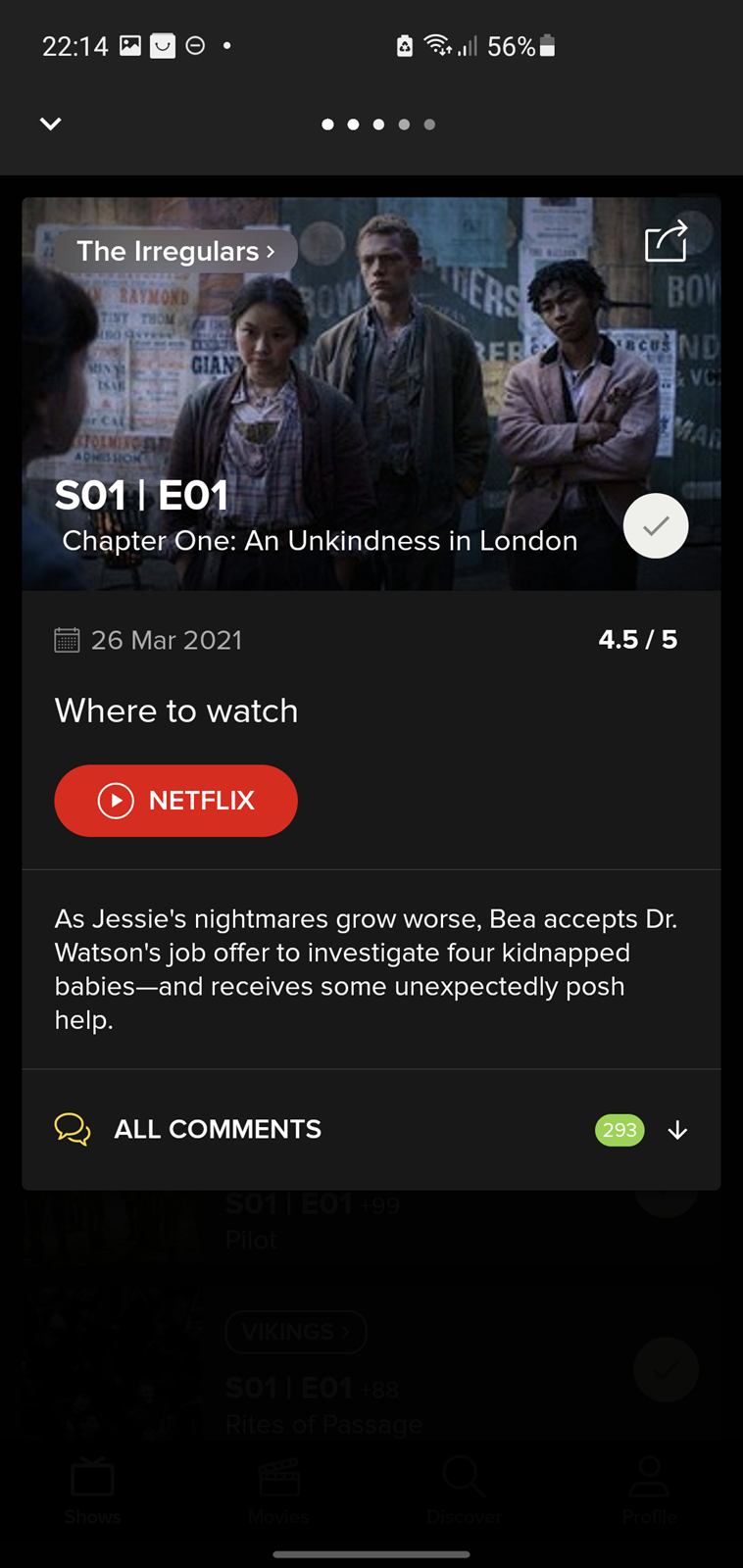Image resolution: width=743 pixels, height=1568 pixels.
Task: Expand All Comments section
Action: (x=371, y=1130)
